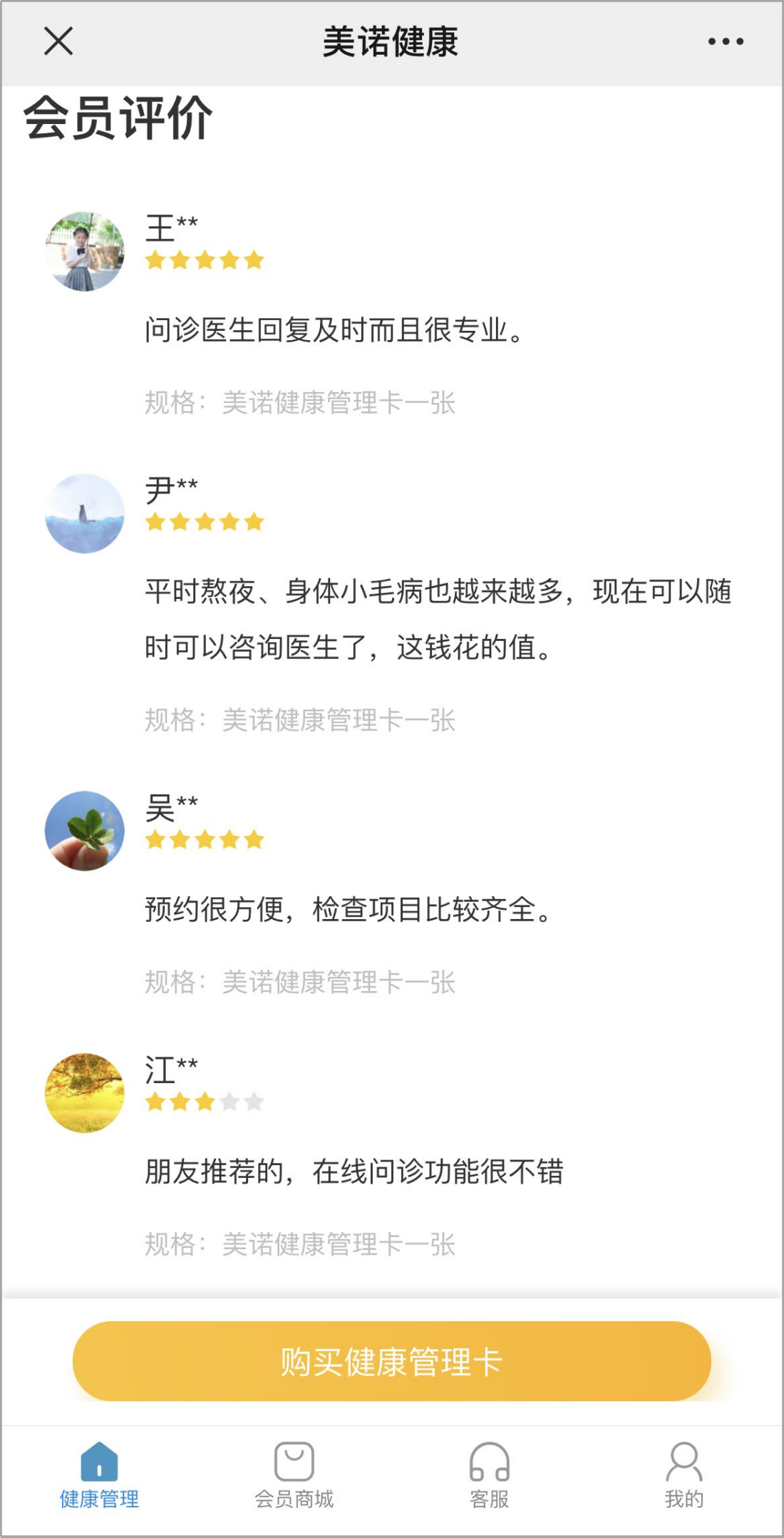Tap the 购买健康管理卡 button

pyautogui.click(x=392, y=1361)
